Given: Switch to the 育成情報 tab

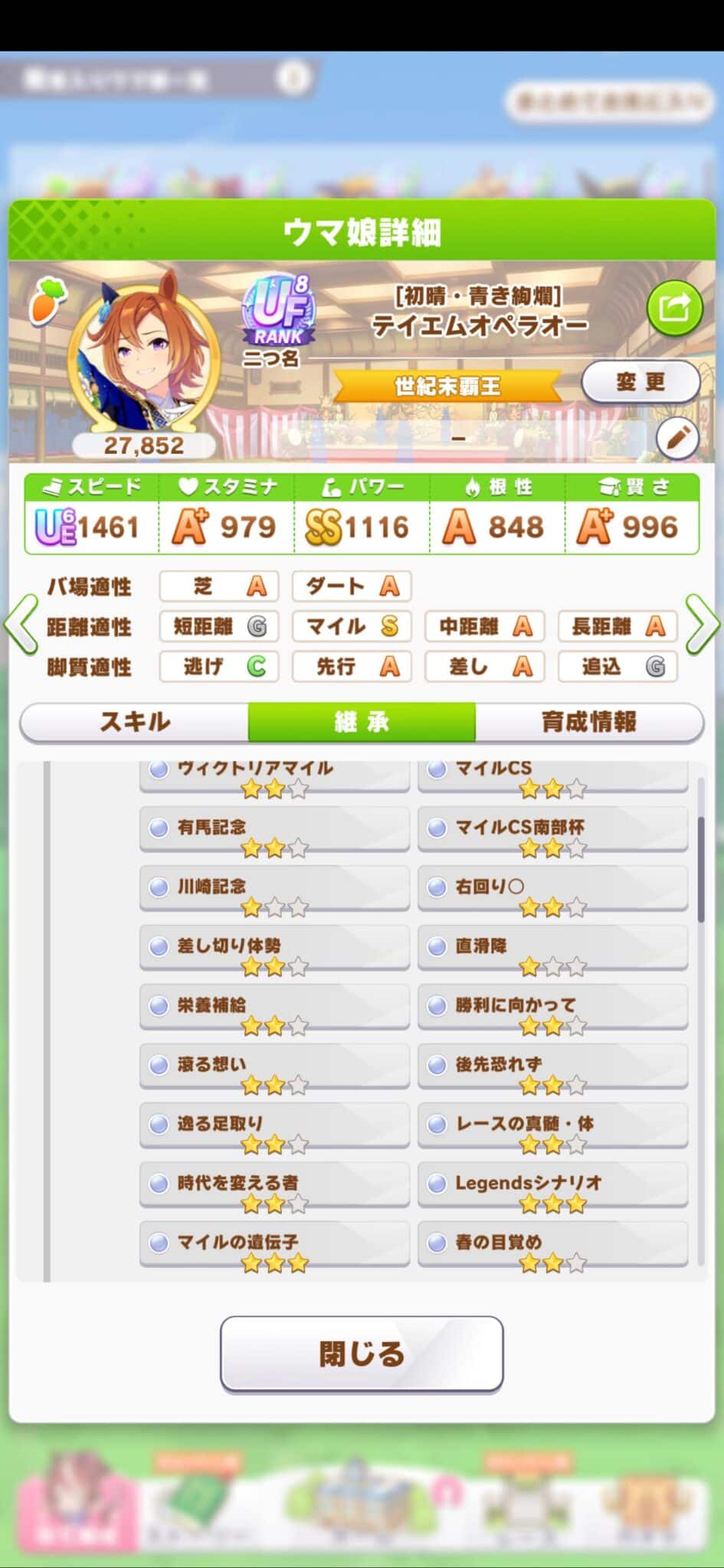Looking at the screenshot, I should (x=589, y=722).
